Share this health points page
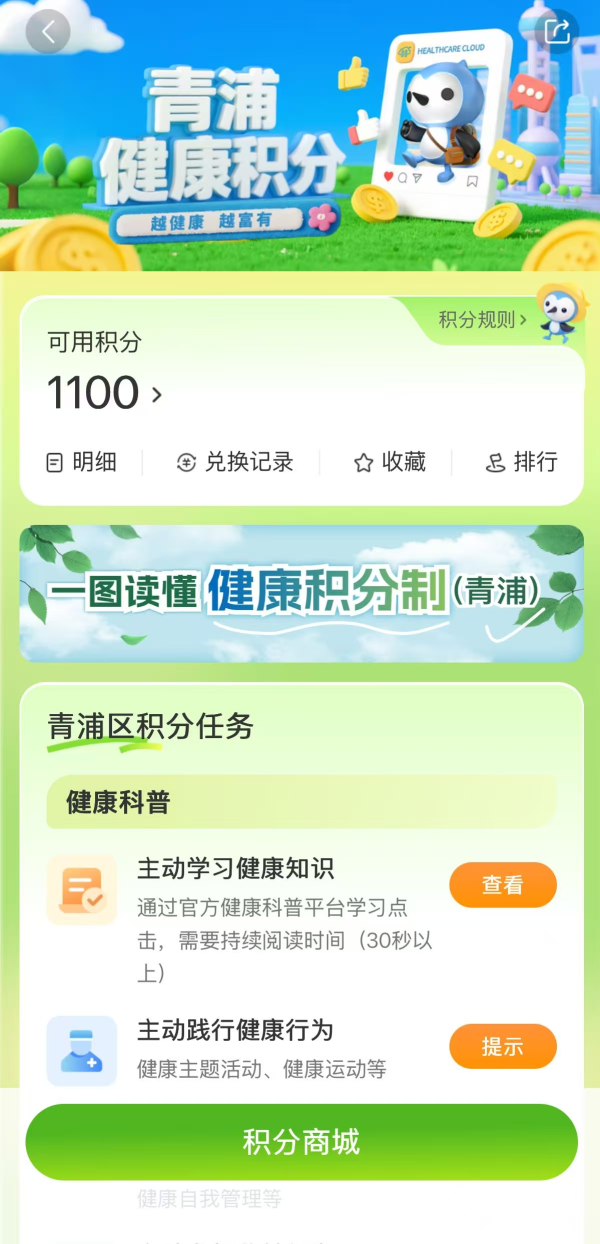The height and width of the screenshot is (1244, 600). (556, 30)
